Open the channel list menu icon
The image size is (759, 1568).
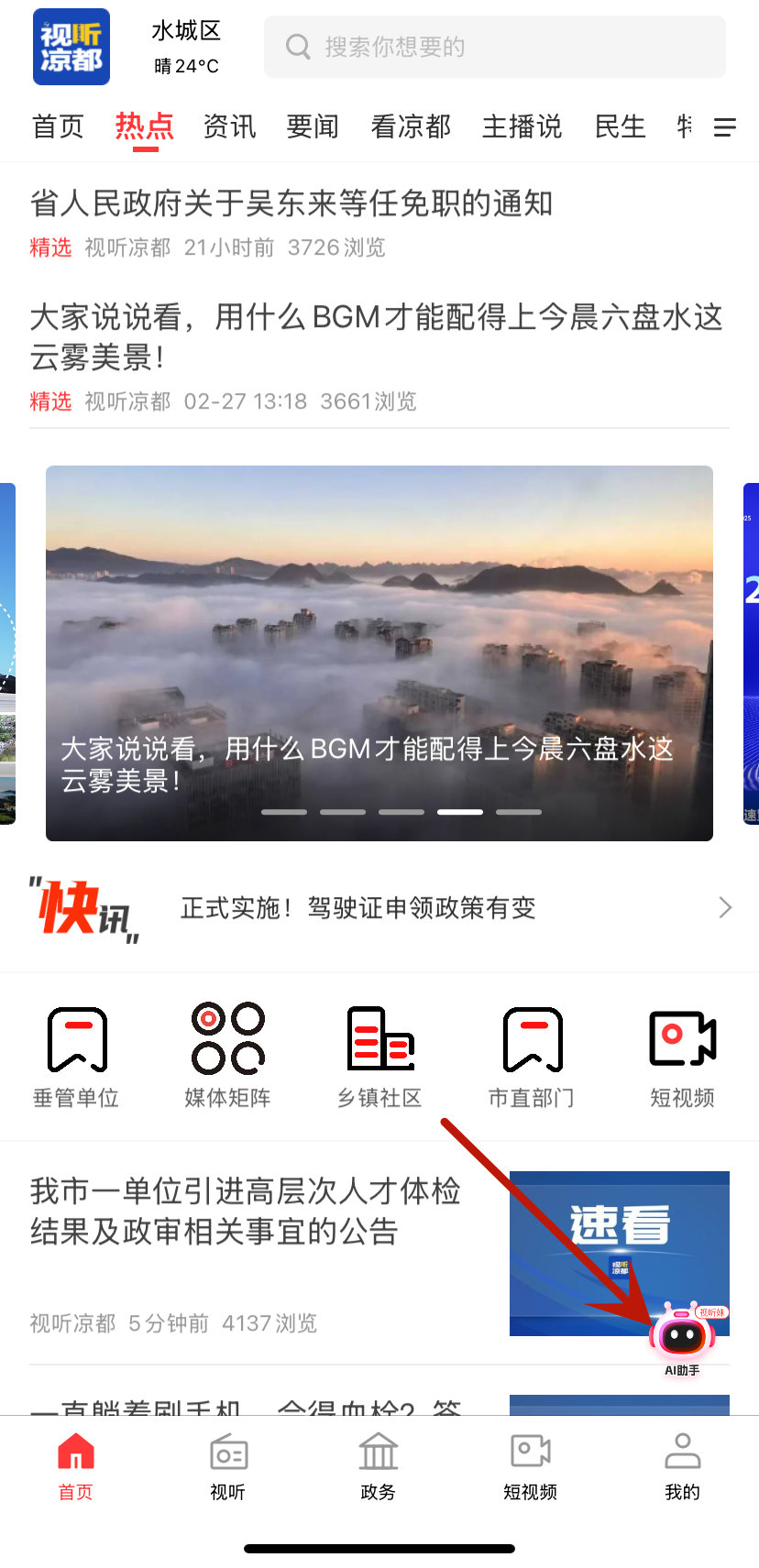724,127
